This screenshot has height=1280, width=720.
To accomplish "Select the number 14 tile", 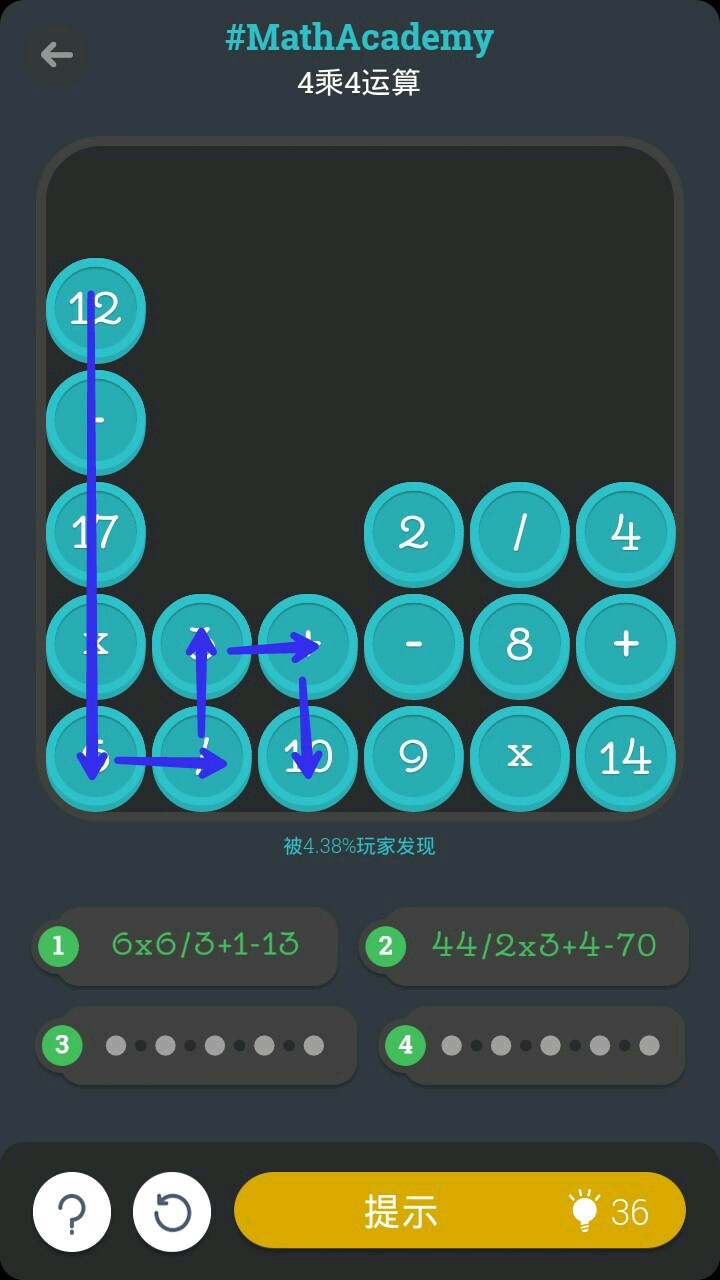I will [x=625, y=756].
